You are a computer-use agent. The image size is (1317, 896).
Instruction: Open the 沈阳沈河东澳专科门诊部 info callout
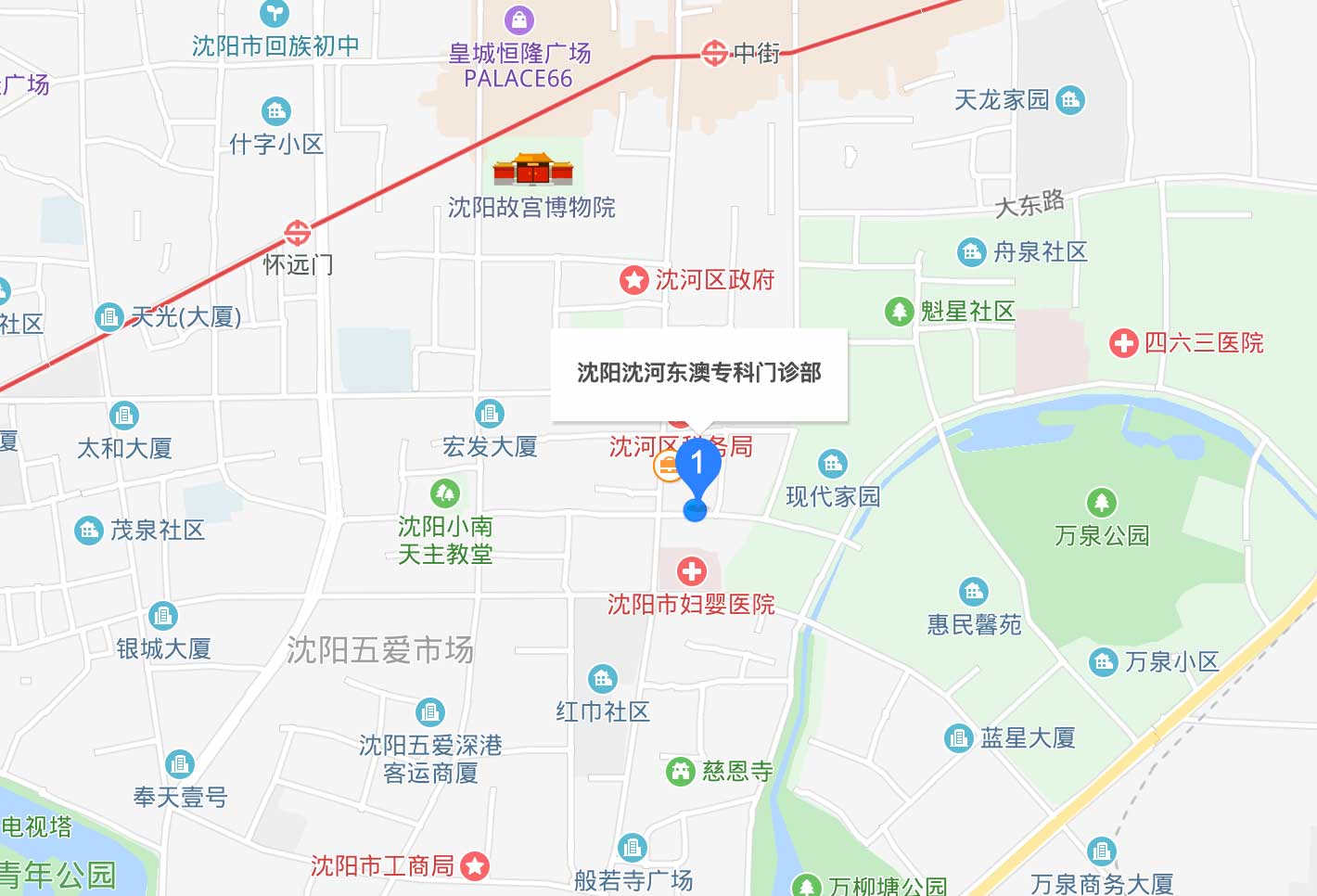tap(699, 373)
